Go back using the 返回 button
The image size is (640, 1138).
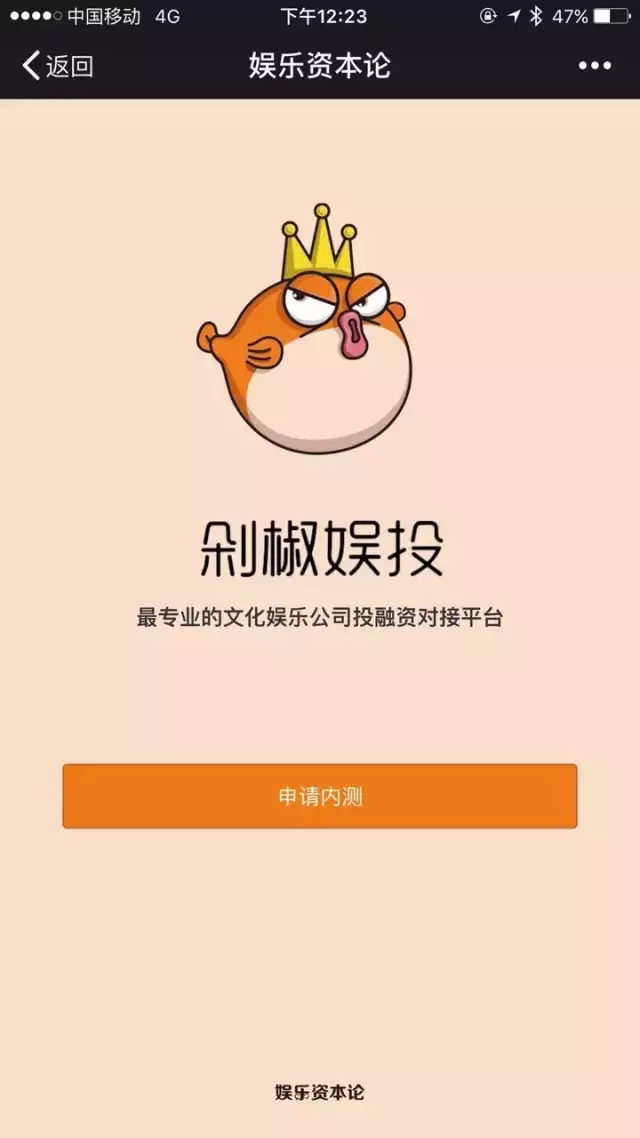[57, 67]
